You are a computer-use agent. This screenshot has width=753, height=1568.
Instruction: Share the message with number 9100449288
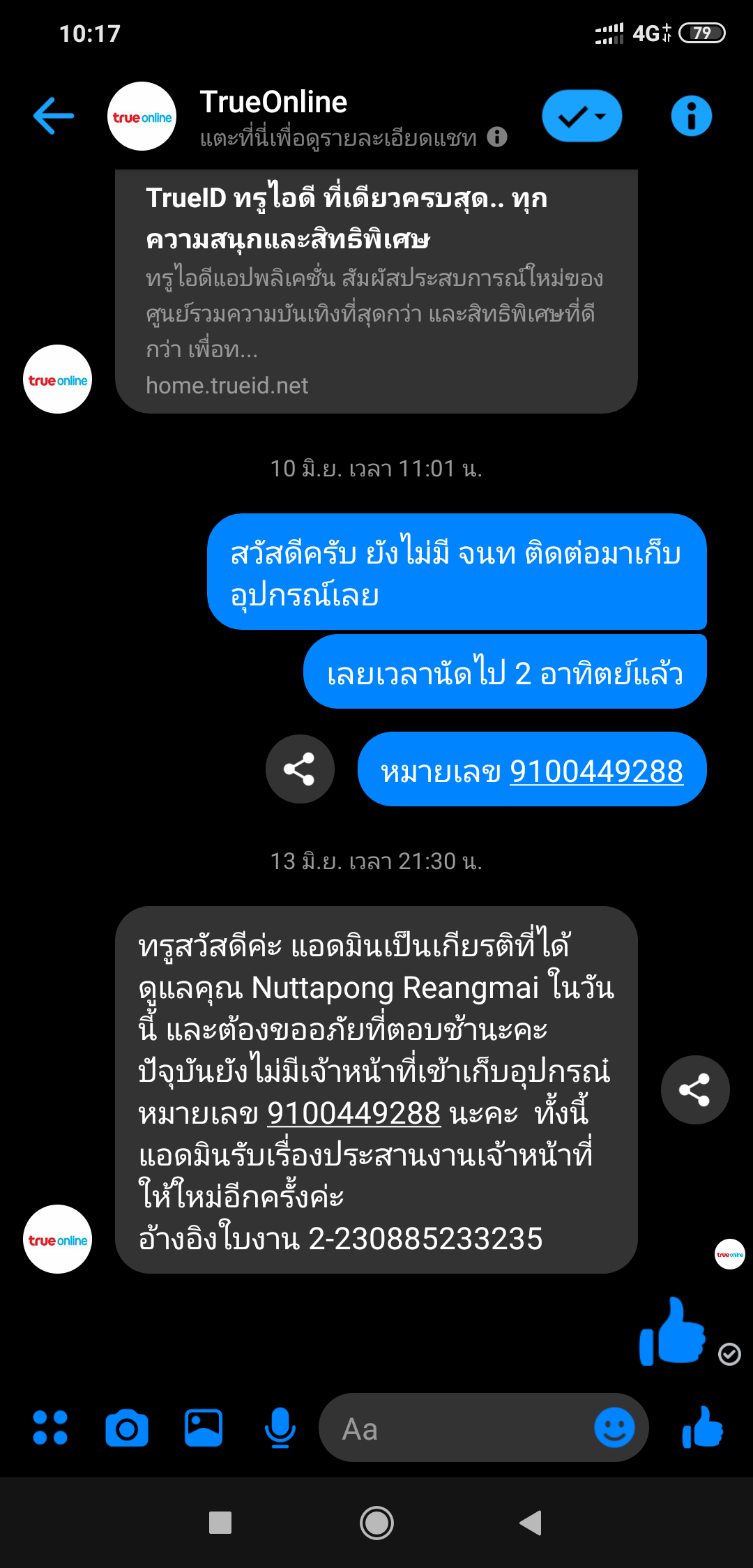pos(300,769)
